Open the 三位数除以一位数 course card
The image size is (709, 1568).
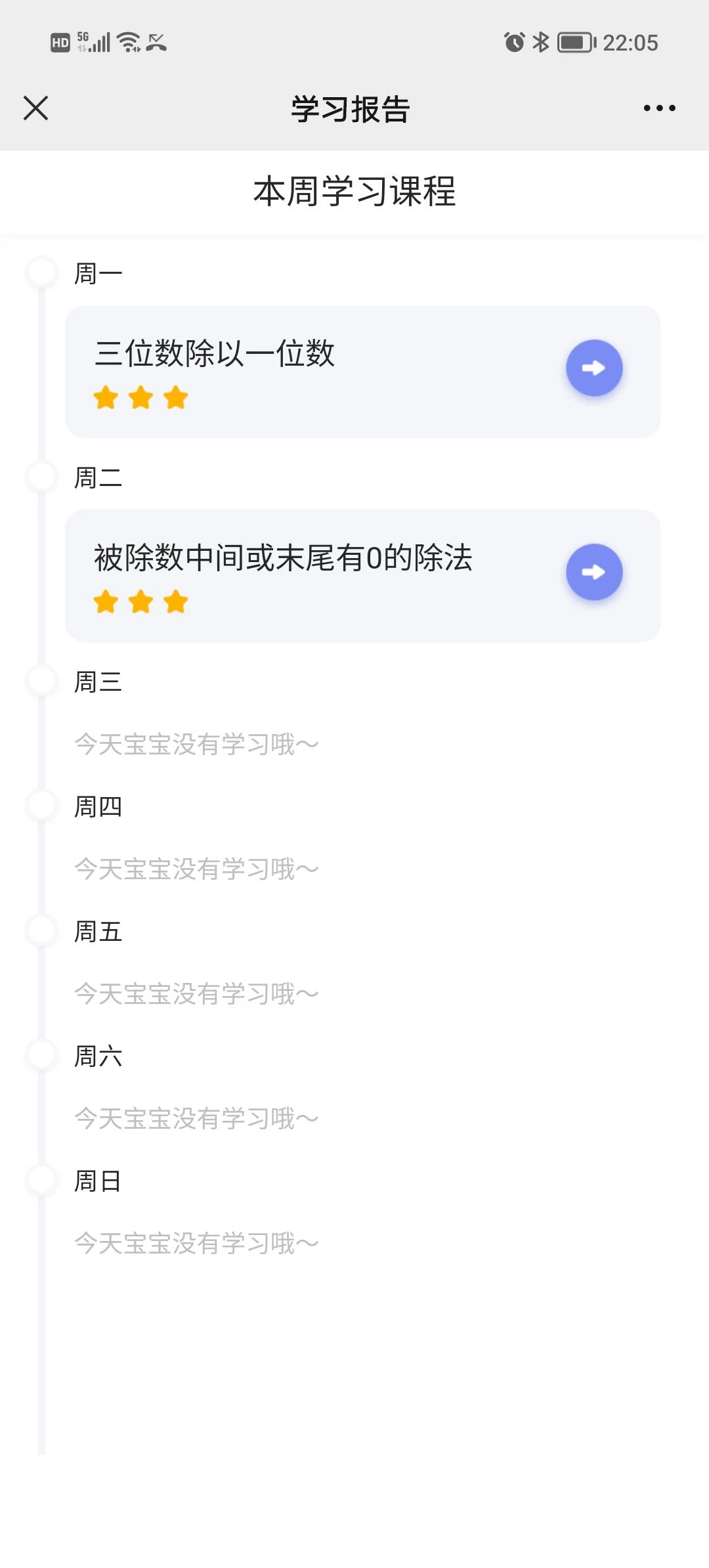(x=362, y=372)
